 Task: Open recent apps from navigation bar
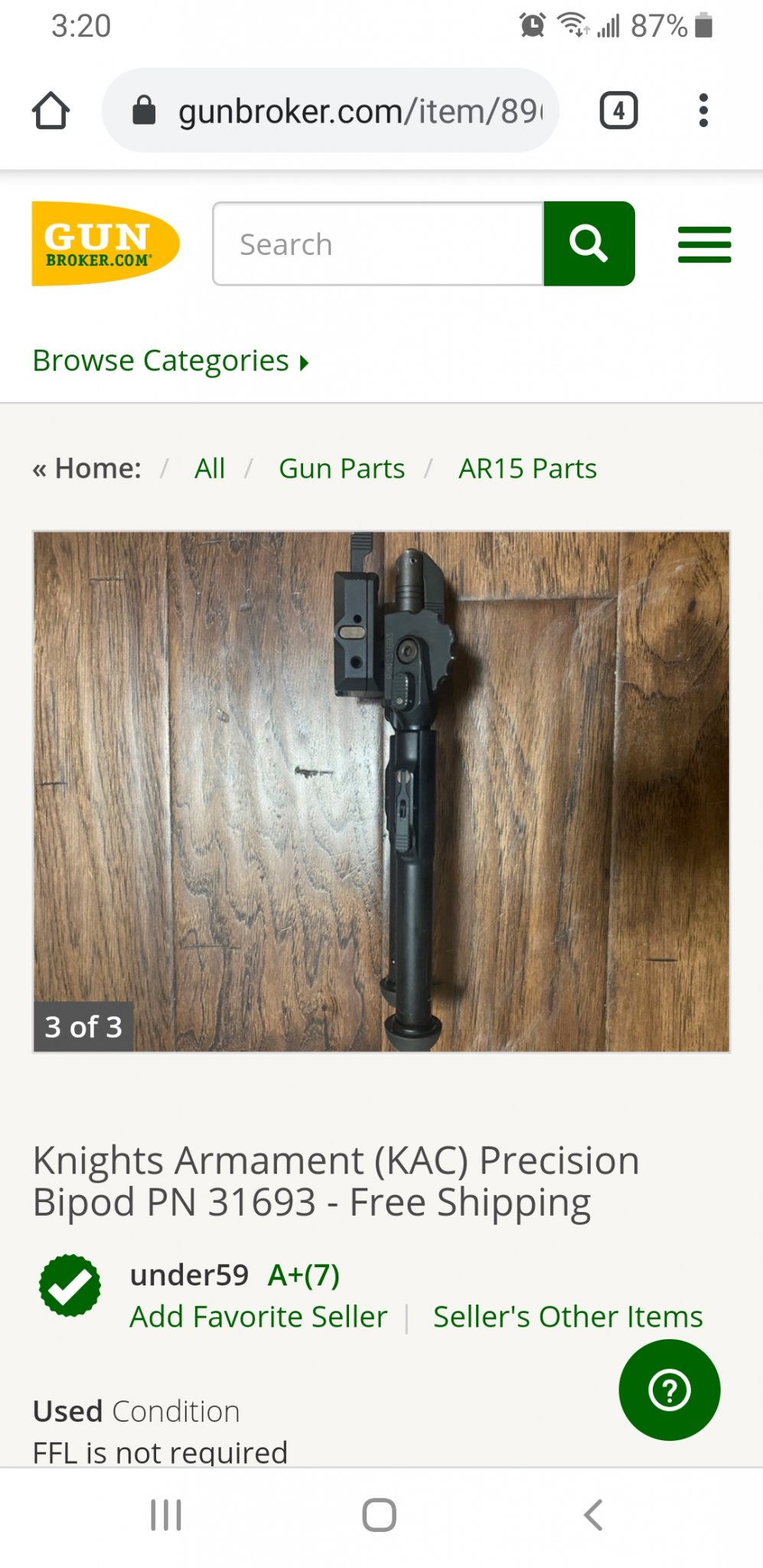[x=166, y=1514]
